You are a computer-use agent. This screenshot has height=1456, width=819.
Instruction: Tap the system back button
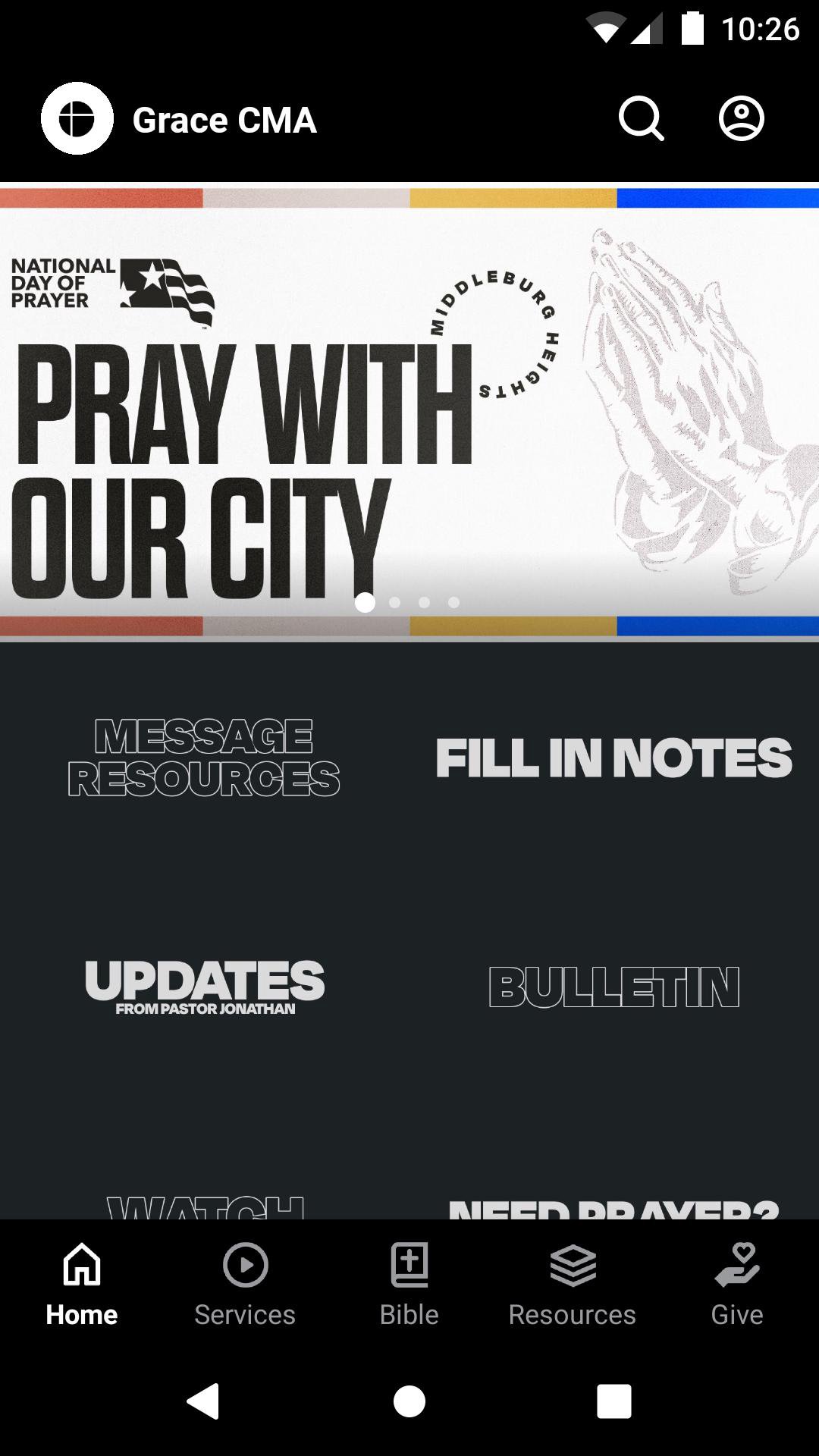pyautogui.click(x=203, y=1401)
